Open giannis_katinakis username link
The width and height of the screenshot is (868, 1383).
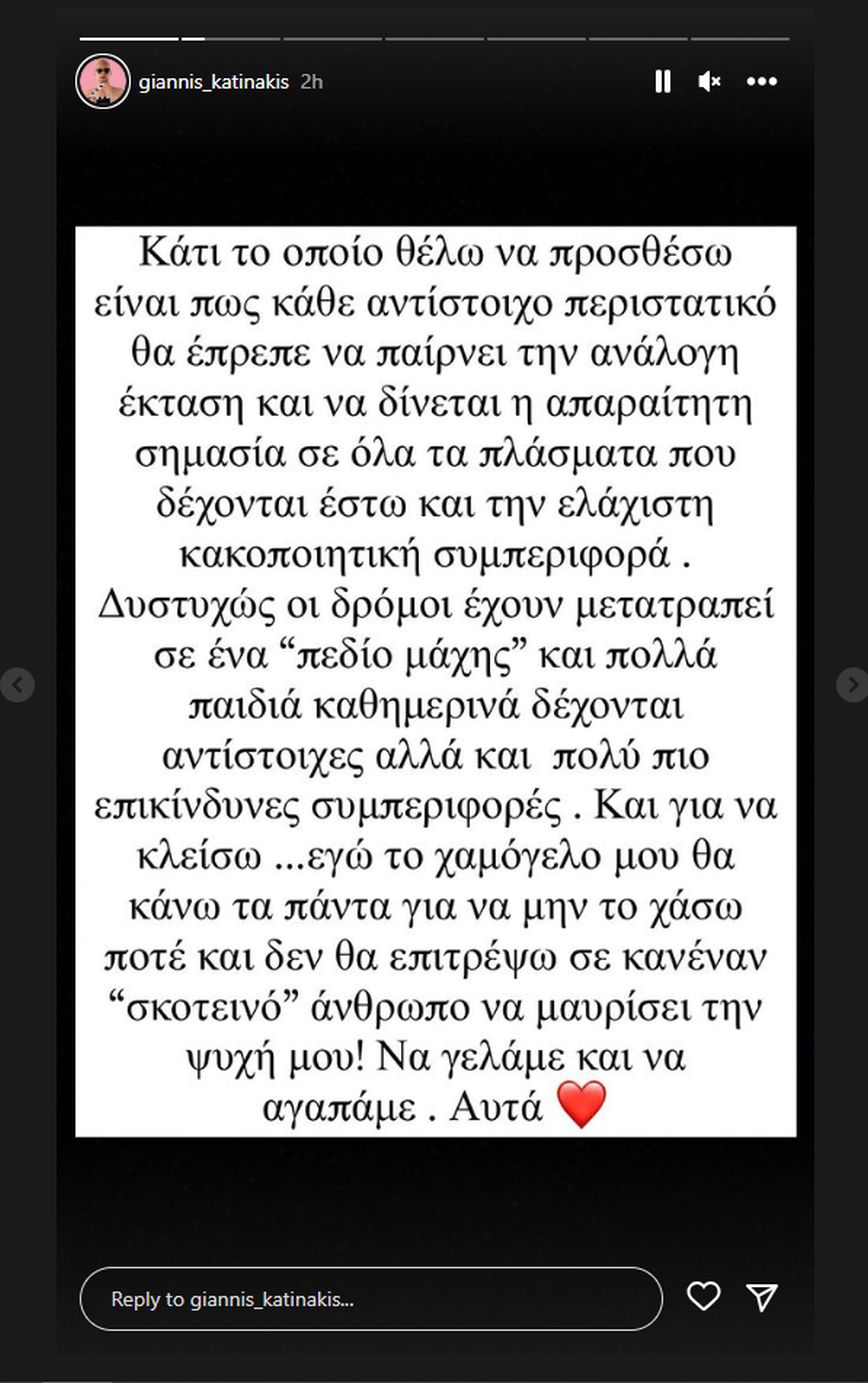214,82
